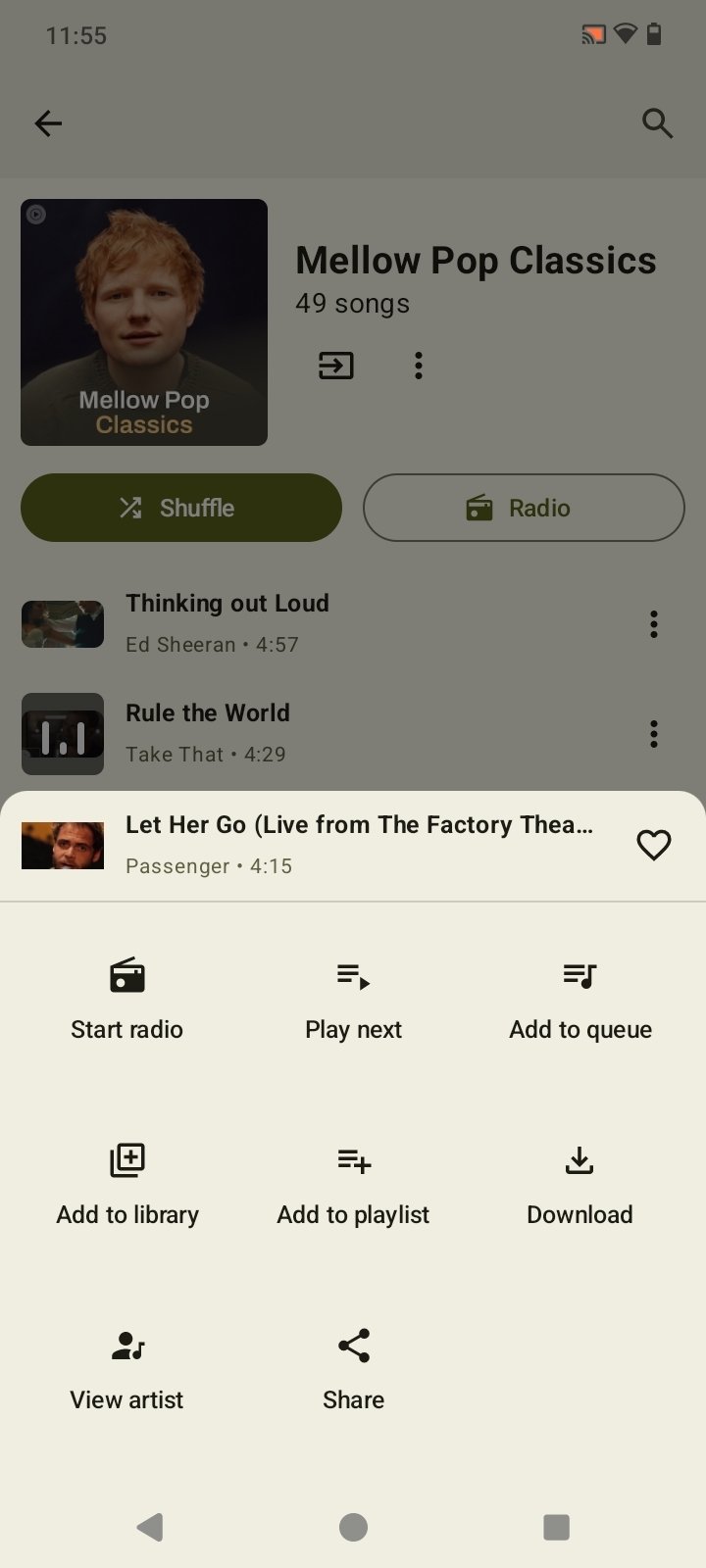706x1568 pixels.
Task: Go back with the system back button
Action: point(150,1527)
